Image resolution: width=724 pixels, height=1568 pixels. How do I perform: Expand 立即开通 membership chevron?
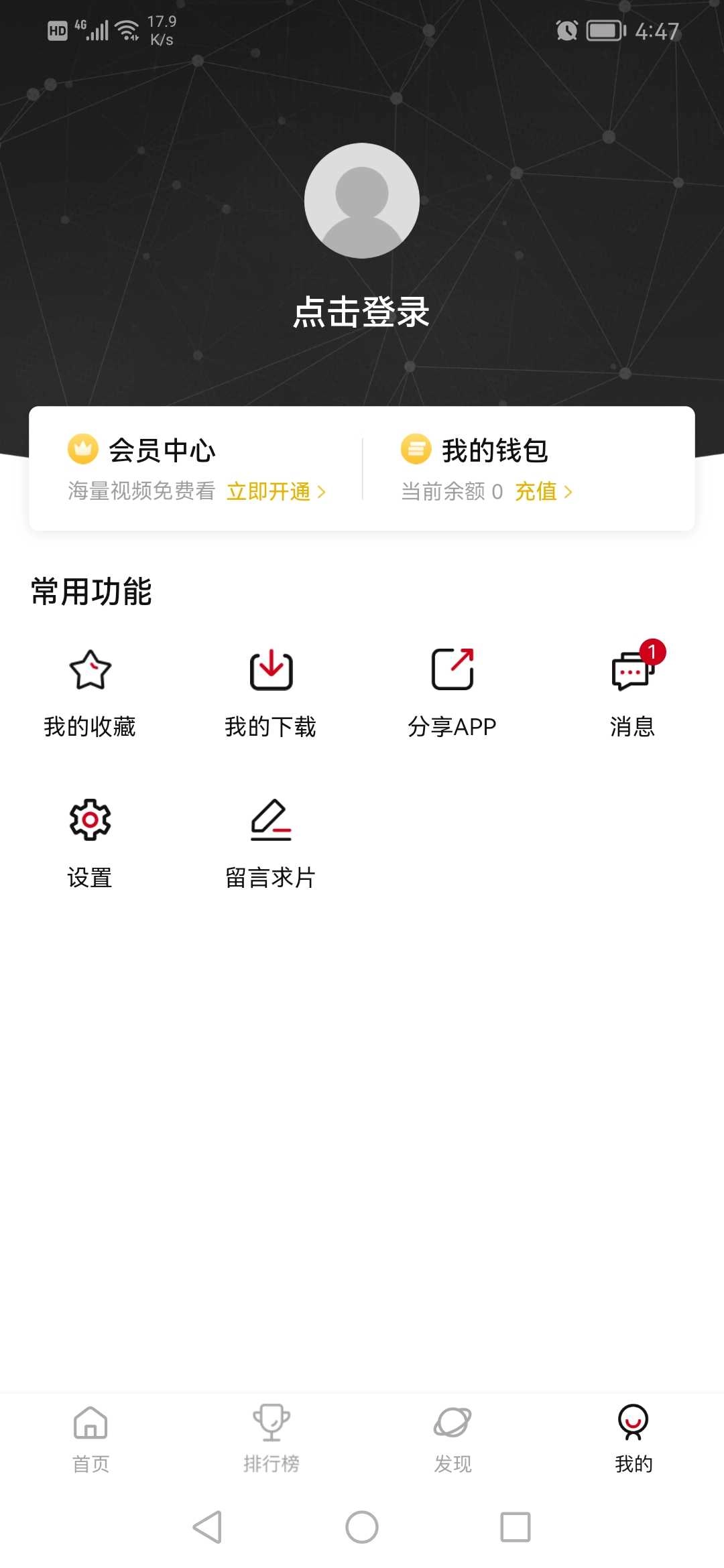[x=322, y=491]
